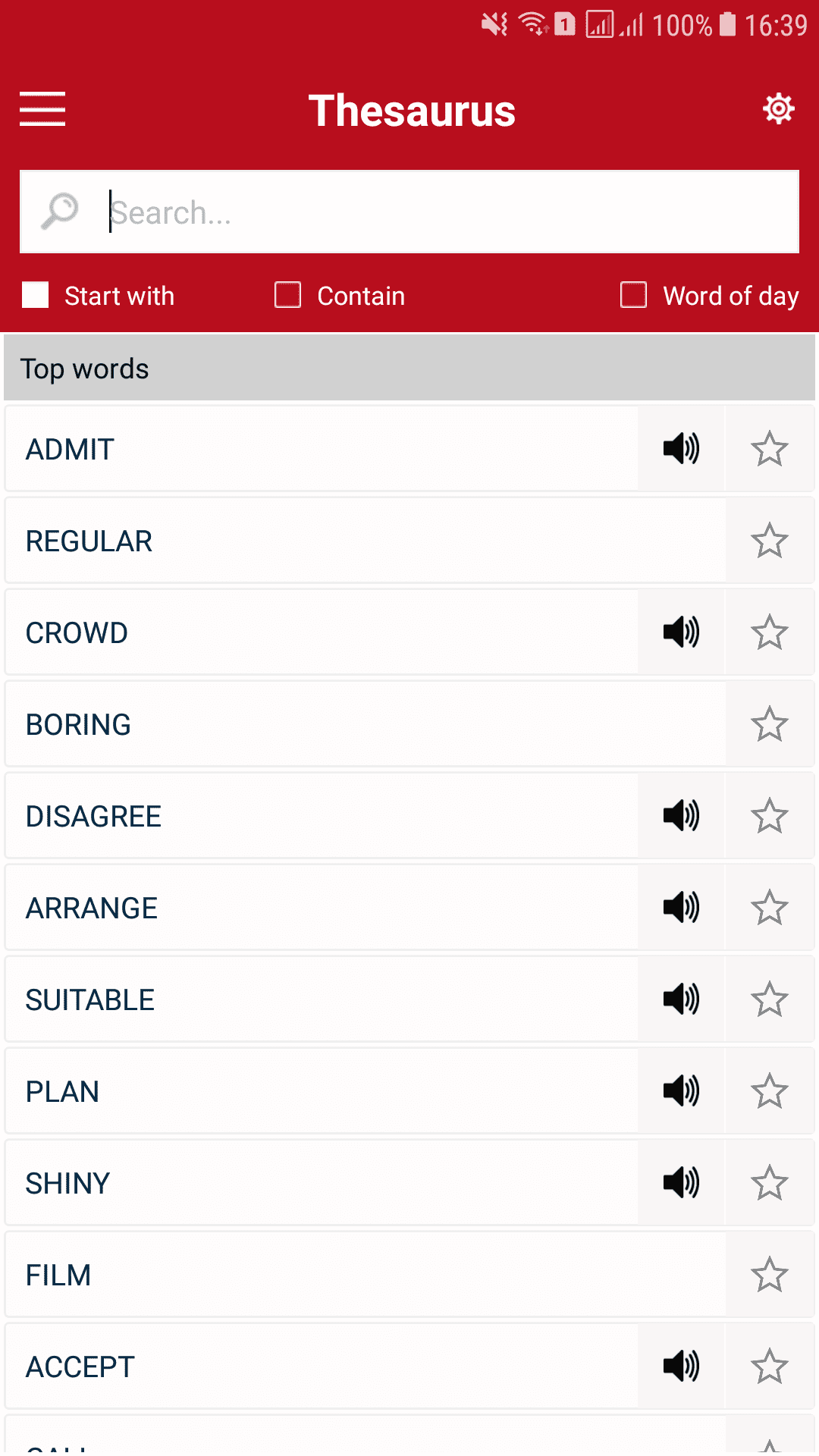Favorite the word REGULAR
This screenshot has width=819, height=1456.
769,541
